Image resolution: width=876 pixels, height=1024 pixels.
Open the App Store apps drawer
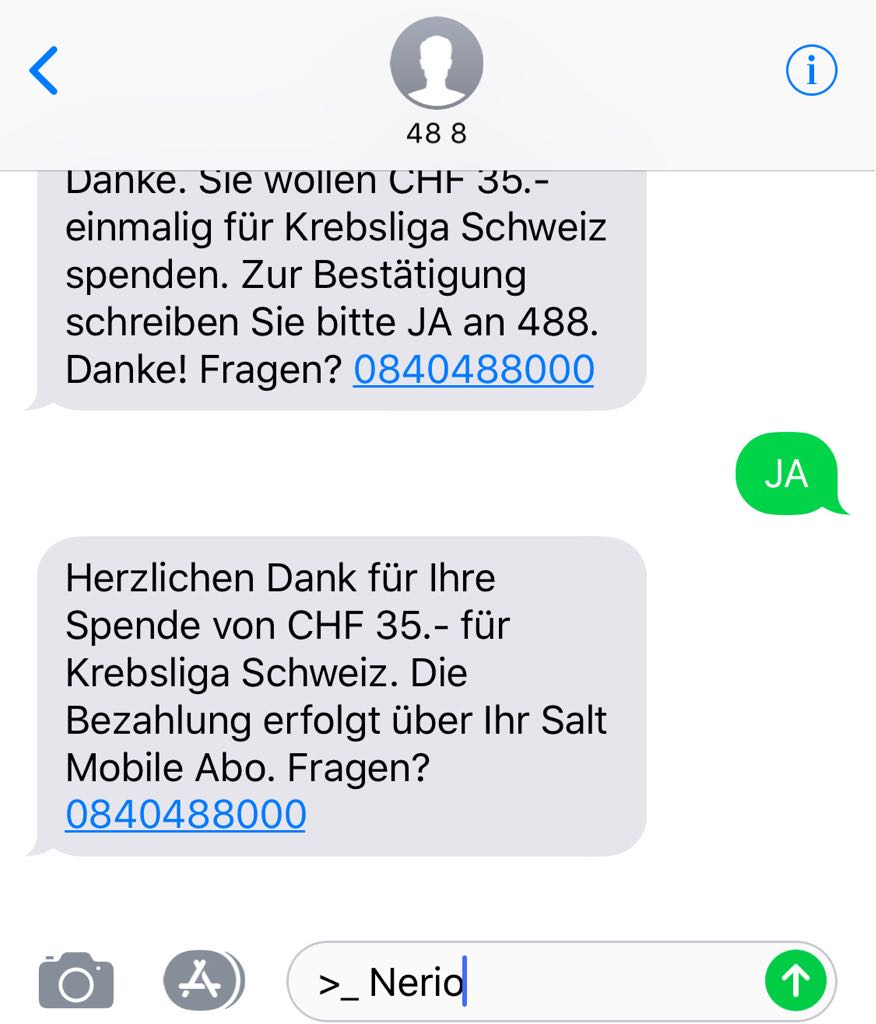[204, 980]
